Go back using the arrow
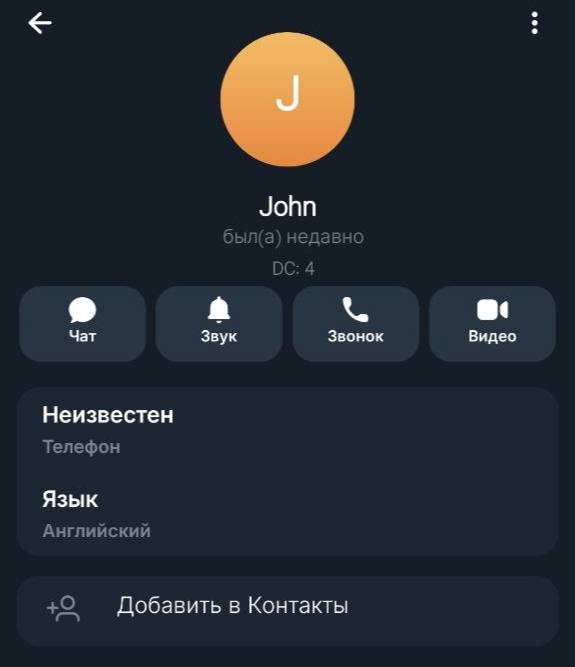575x667 pixels. (40, 23)
